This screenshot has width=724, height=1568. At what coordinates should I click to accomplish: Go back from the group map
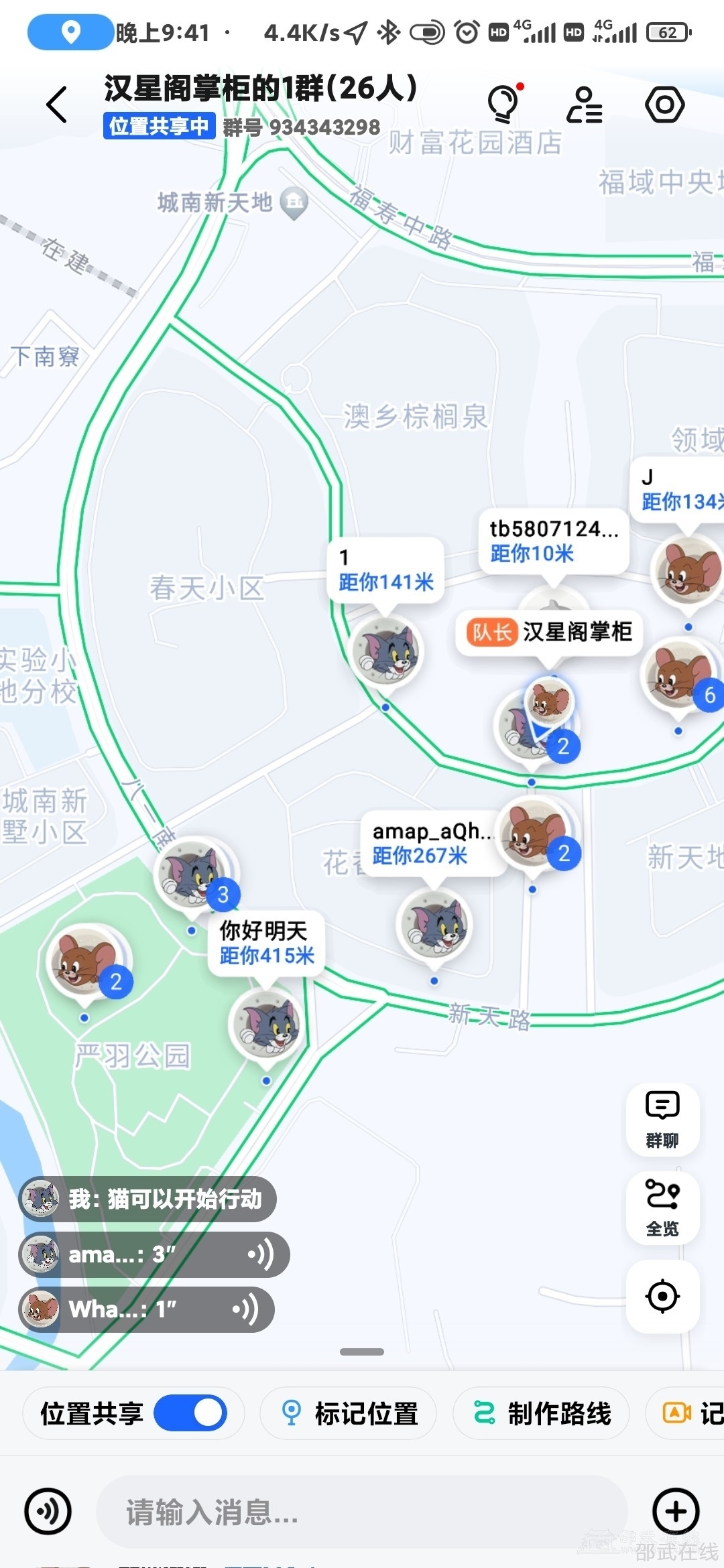(57, 105)
